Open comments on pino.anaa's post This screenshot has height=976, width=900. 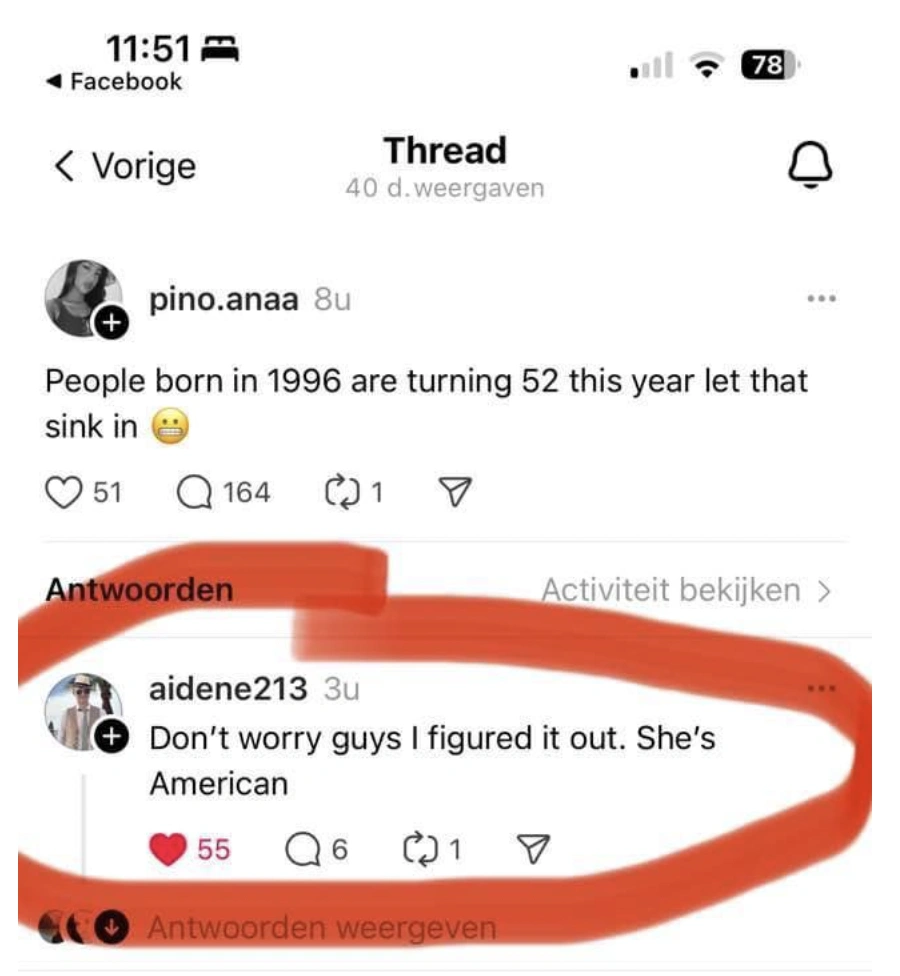(191, 491)
